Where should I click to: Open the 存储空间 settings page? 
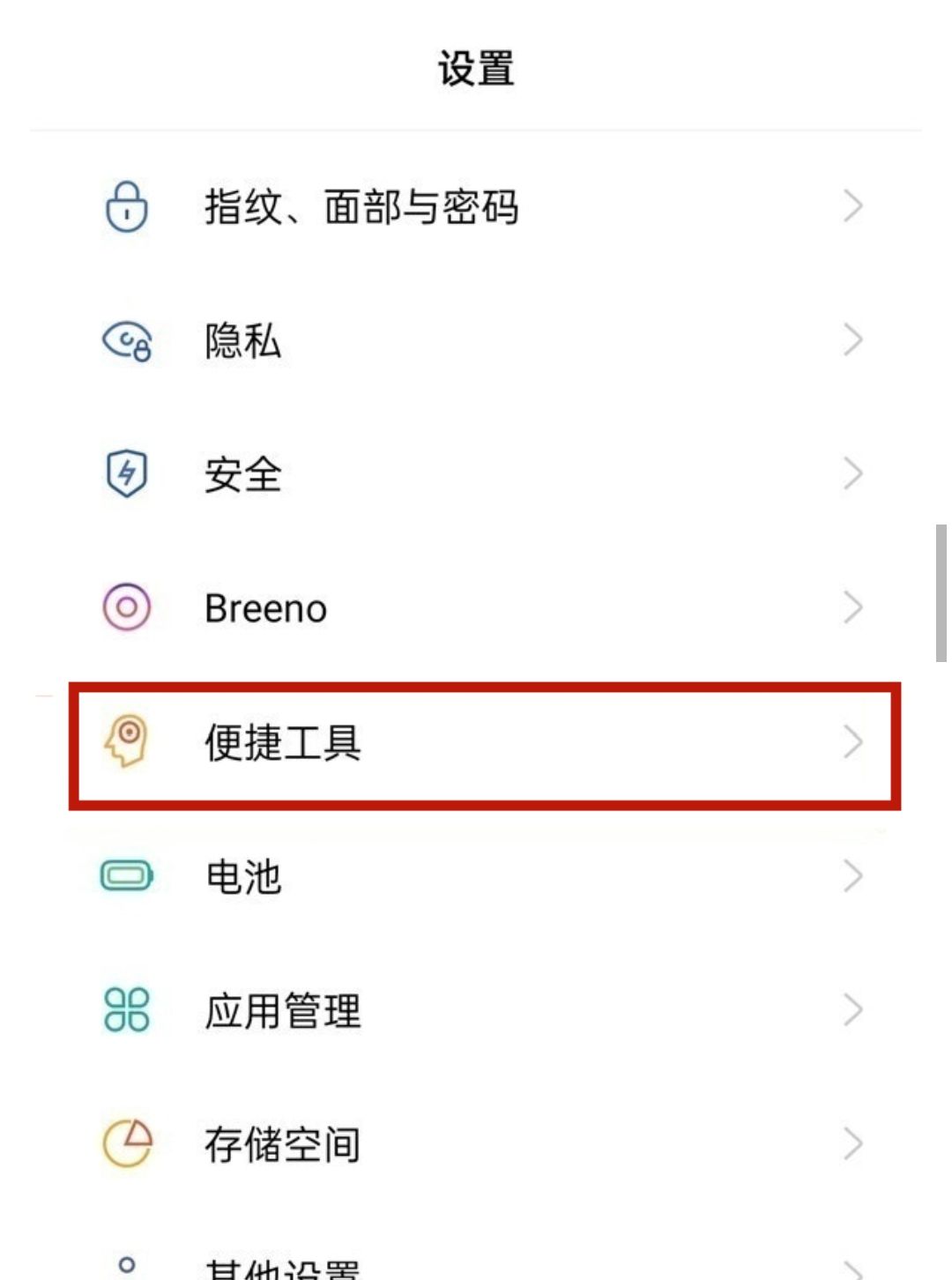(x=476, y=1143)
